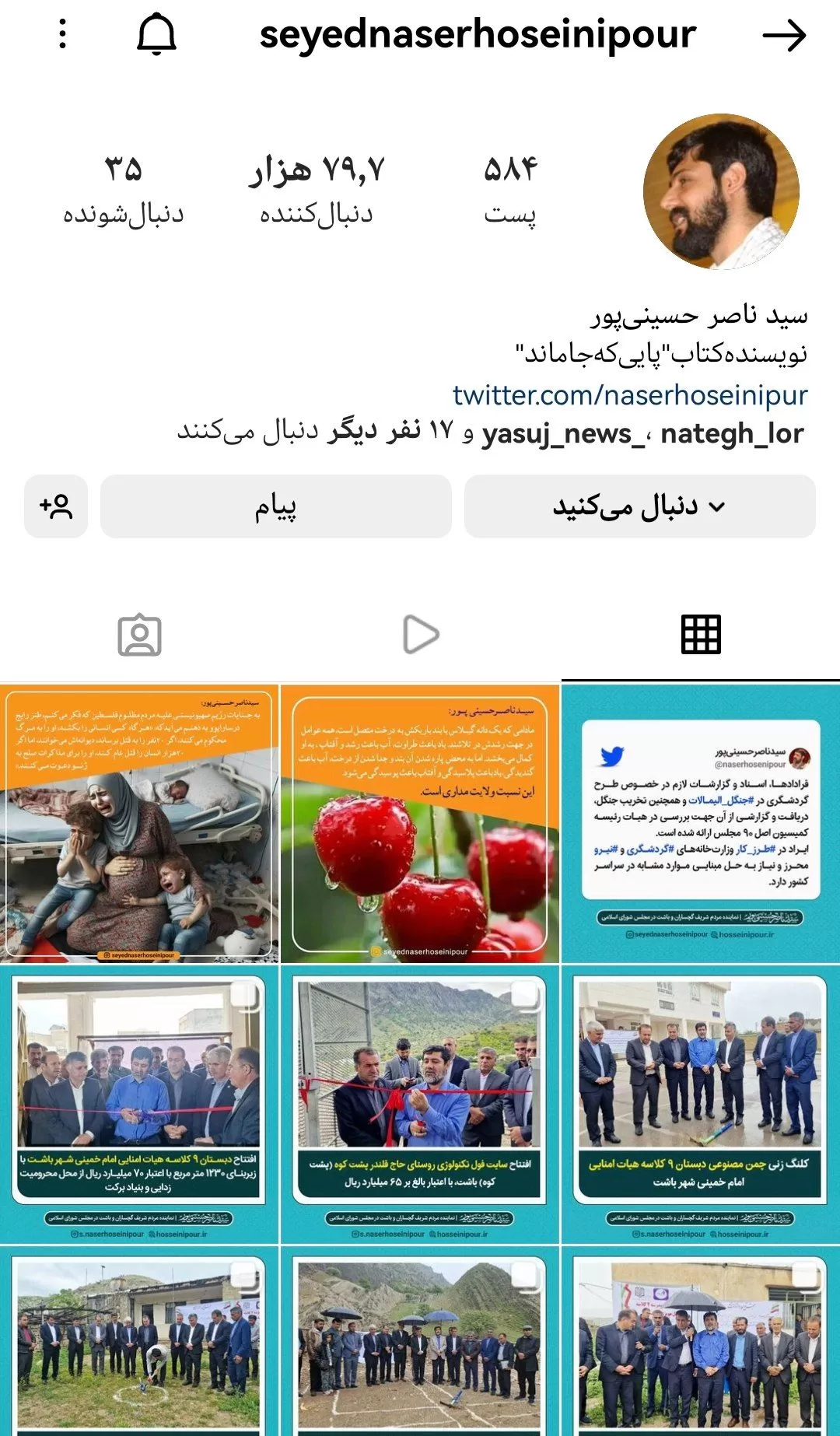Open the ۳۵ following list
The height and width of the screenshot is (1436, 840).
[123, 191]
